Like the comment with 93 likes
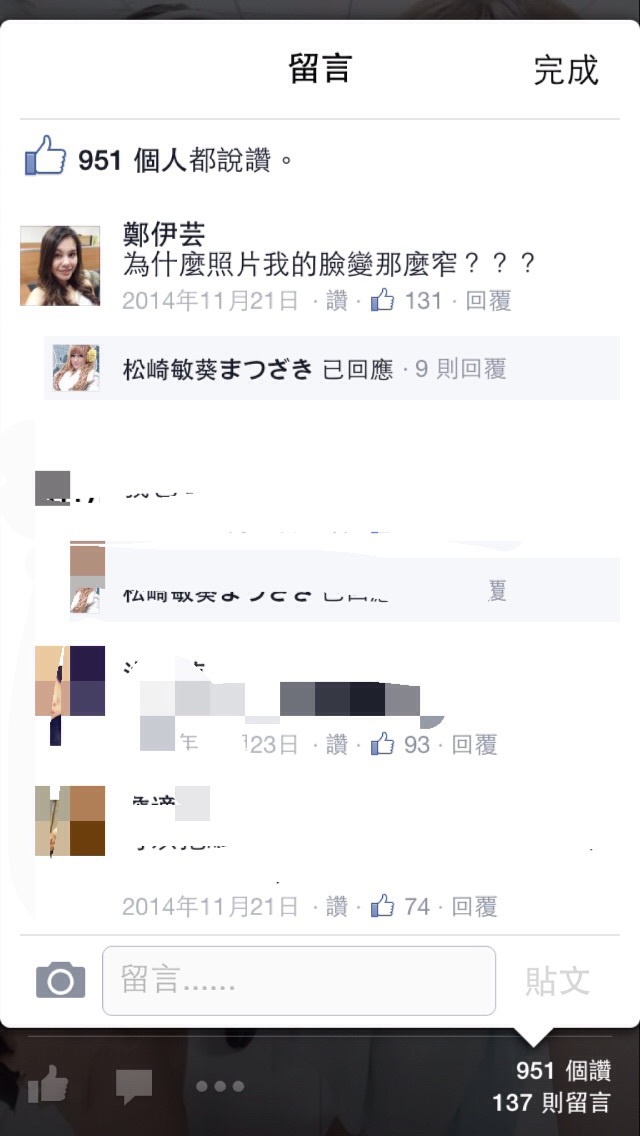Image resolution: width=640 pixels, height=1136 pixels. pyautogui.click(x=337, y=744)
